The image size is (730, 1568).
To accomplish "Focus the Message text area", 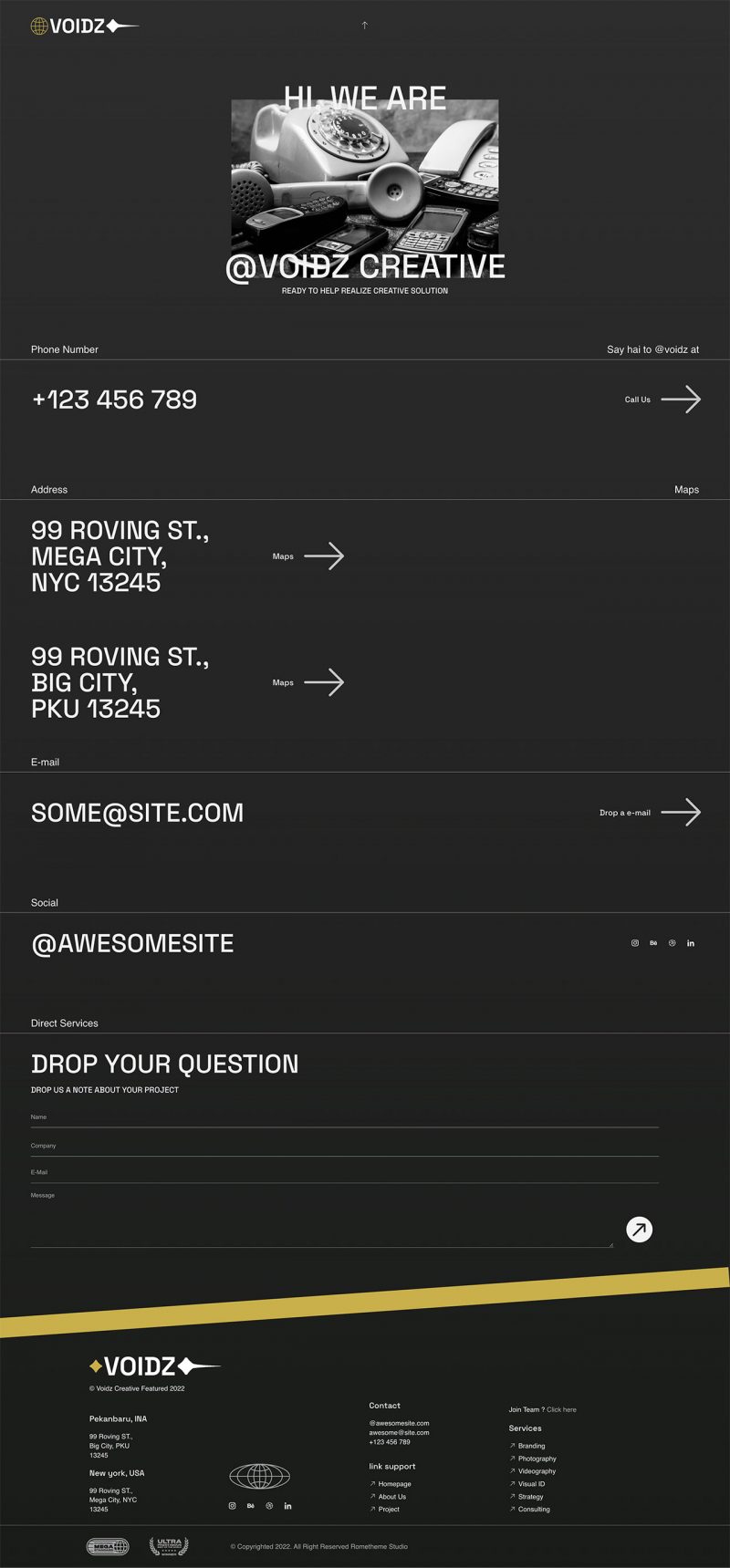I will click(x=321, y=1222).
